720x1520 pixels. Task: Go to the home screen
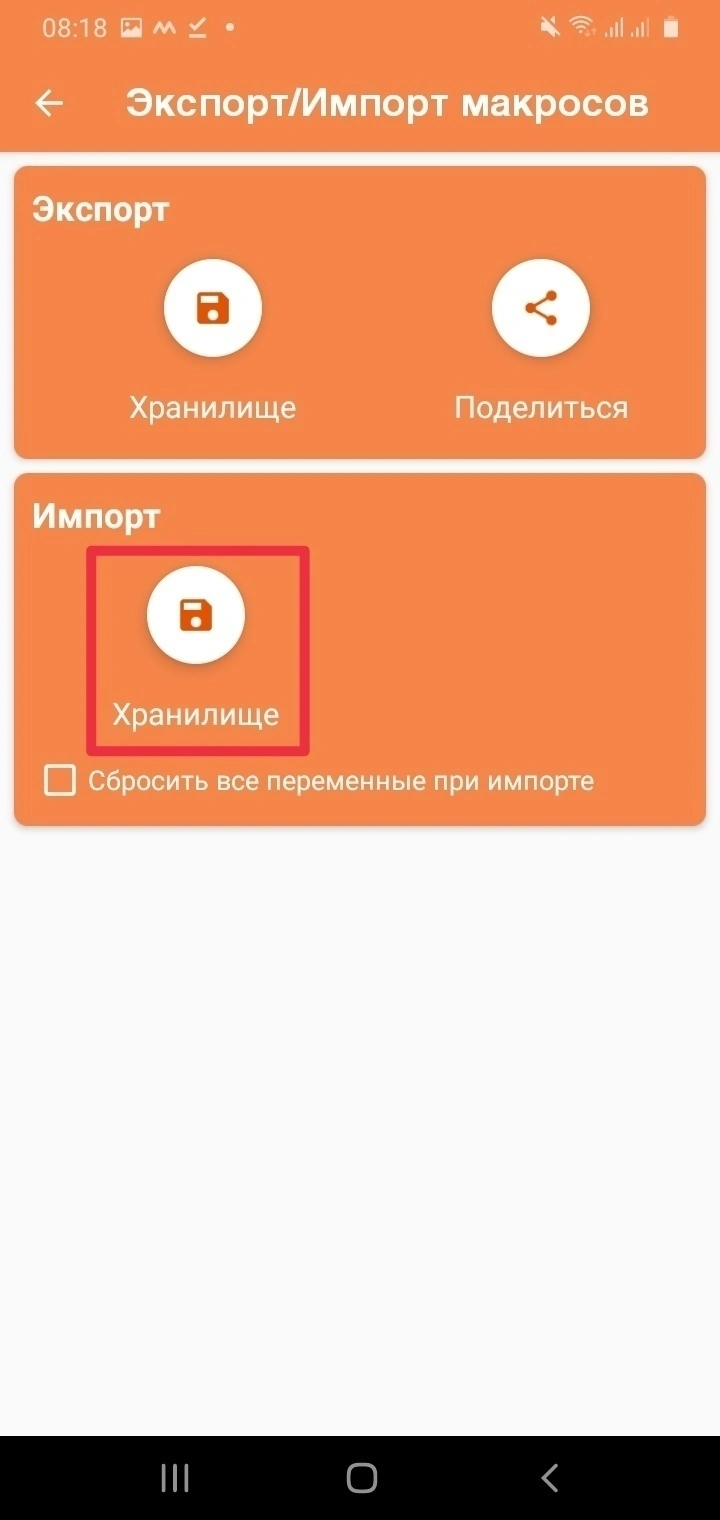(x=361, y=1478)
